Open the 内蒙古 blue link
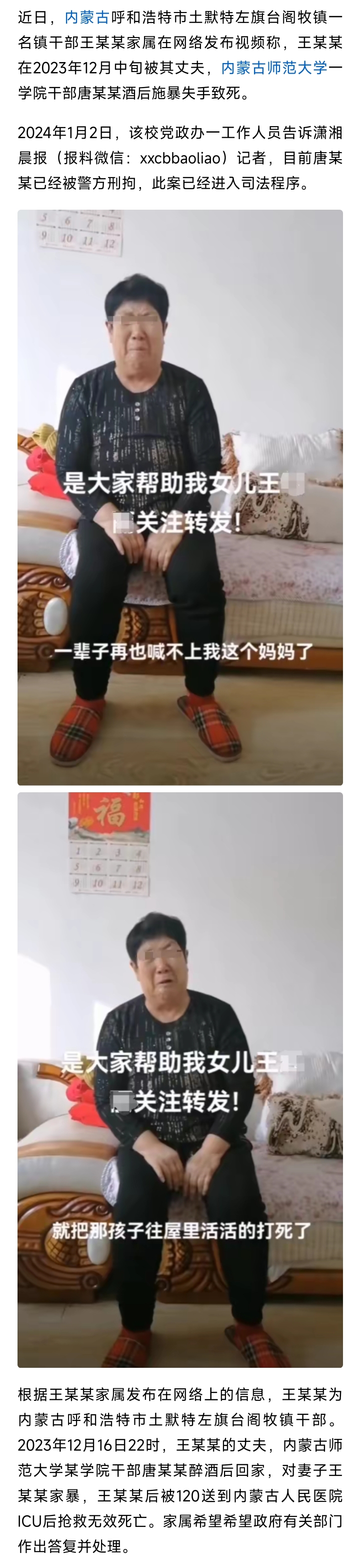Screen dimensions: 360x1568 point(86,18)
